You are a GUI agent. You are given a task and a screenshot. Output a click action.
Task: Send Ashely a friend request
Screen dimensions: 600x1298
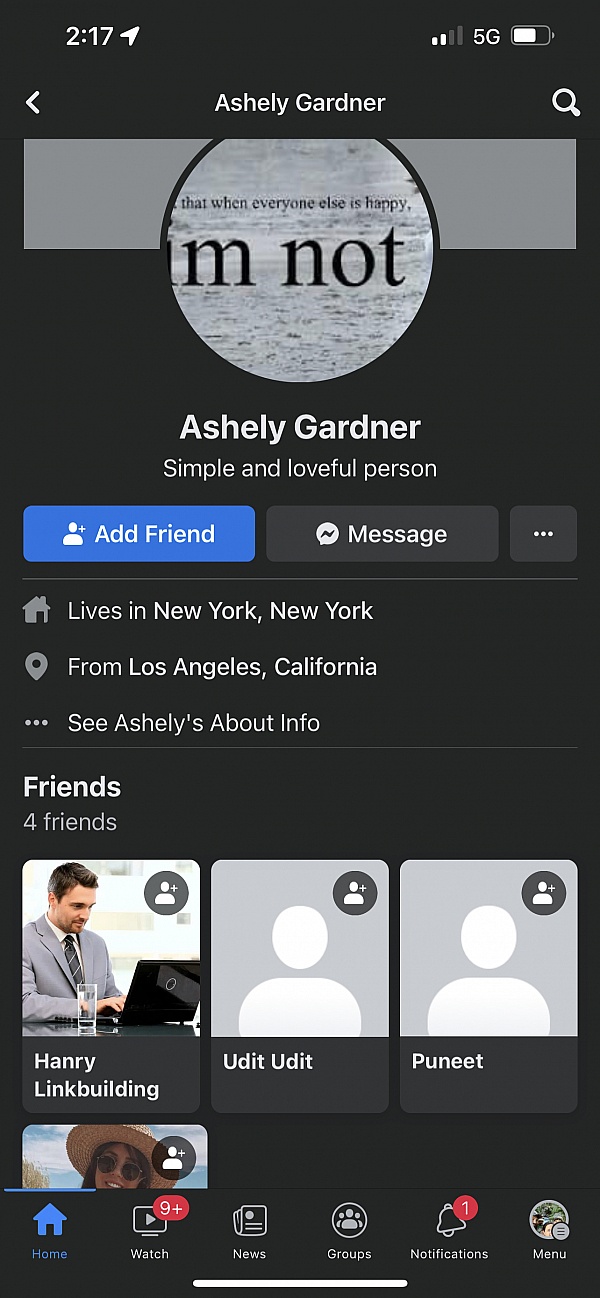139,534
